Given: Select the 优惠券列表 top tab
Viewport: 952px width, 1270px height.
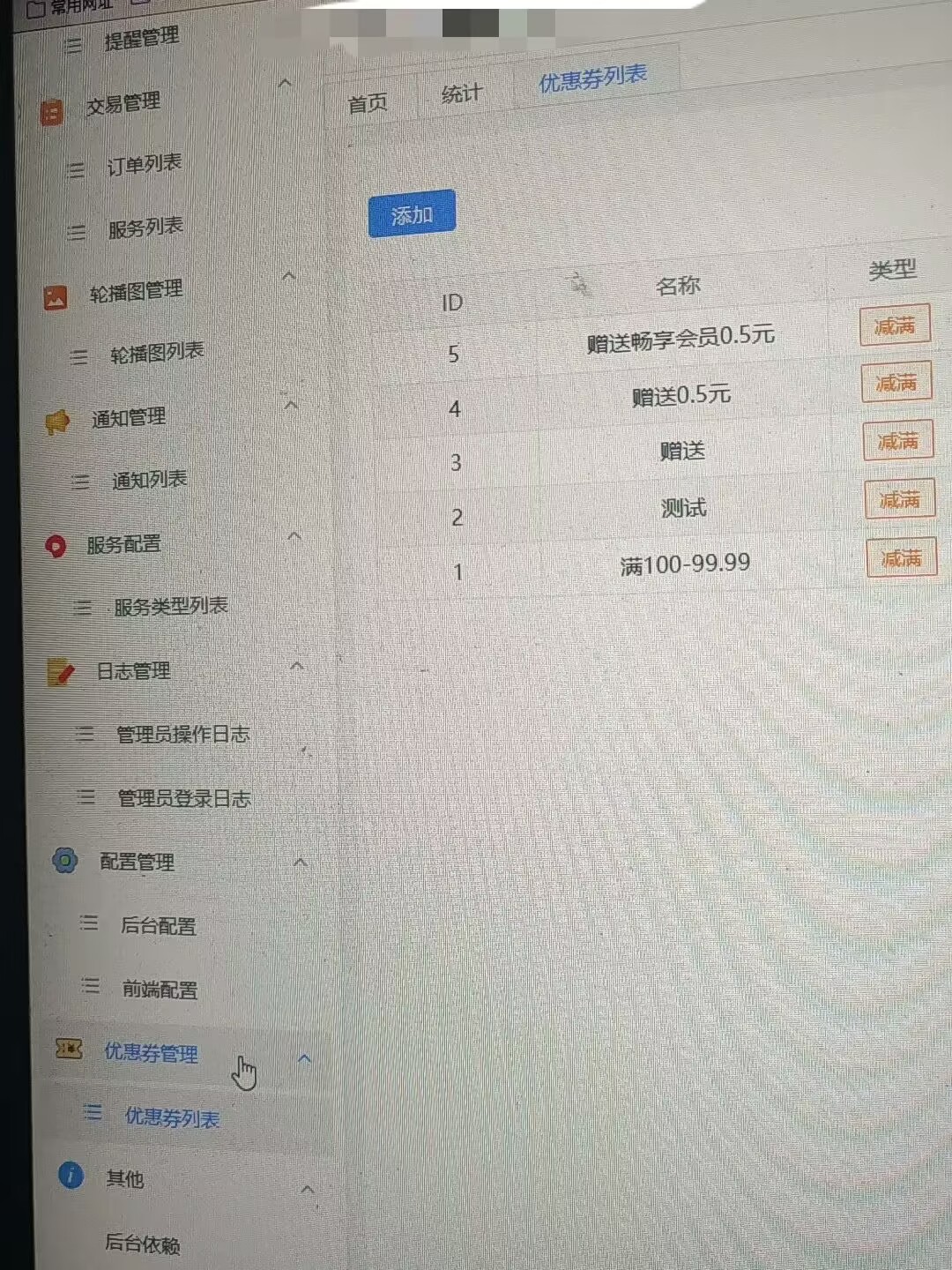Looking at the screenshot, I should 592,79.
